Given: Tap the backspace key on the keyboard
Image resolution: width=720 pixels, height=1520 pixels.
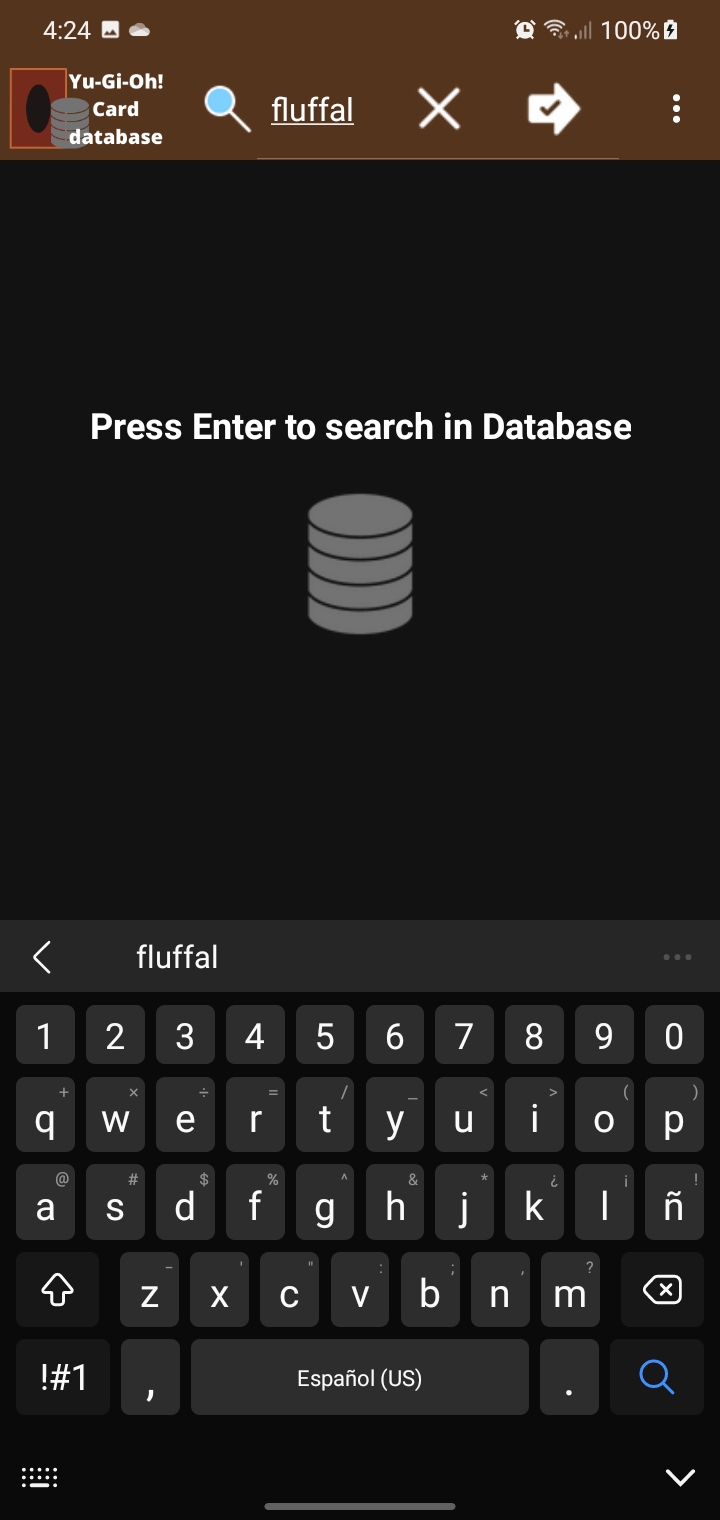Looking at the screenshot, I should click(662, 1290).
